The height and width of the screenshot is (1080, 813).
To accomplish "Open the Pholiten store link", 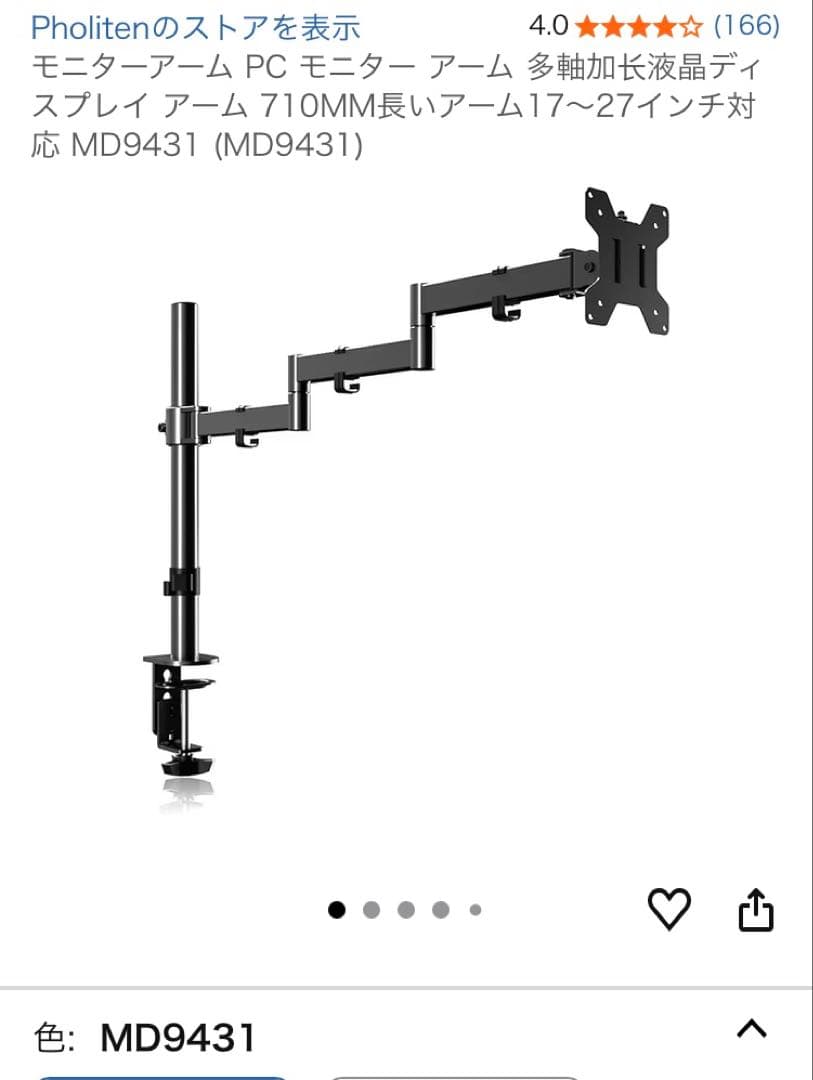I will 196,27.
